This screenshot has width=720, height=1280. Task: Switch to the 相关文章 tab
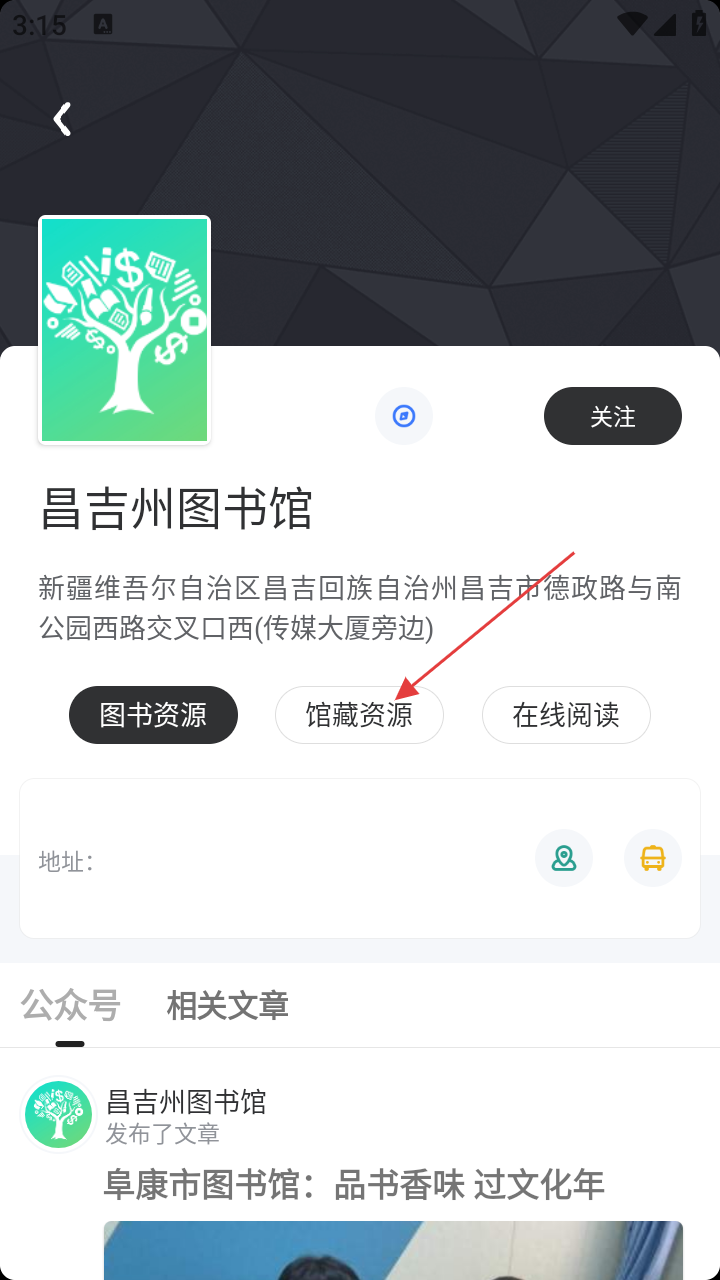click(x=228, y=1005)
